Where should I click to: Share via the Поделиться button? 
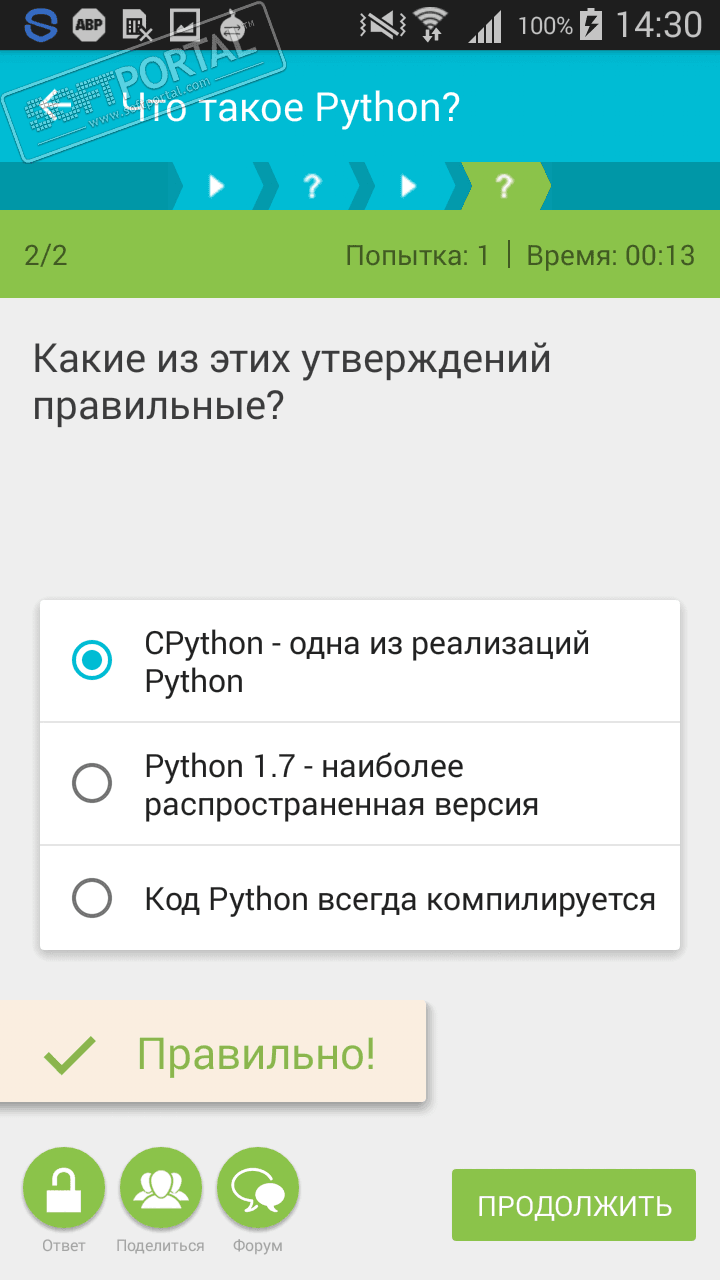tap(160, 1189)
